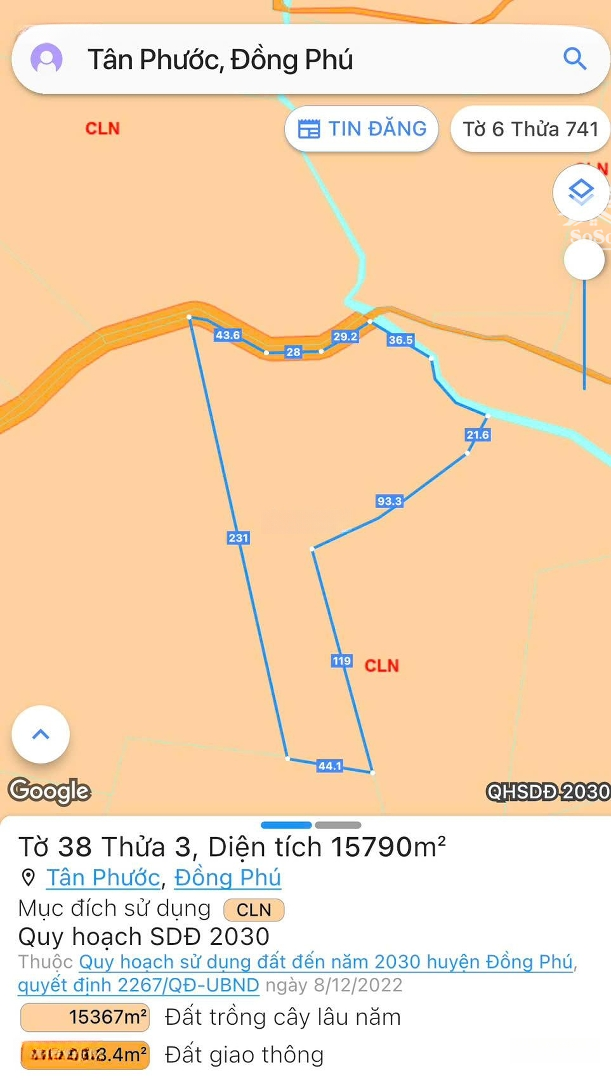Select the Tờ 6 Thửa 741 chip
Screen dimensions: 611x1080
tap(530, 129)
